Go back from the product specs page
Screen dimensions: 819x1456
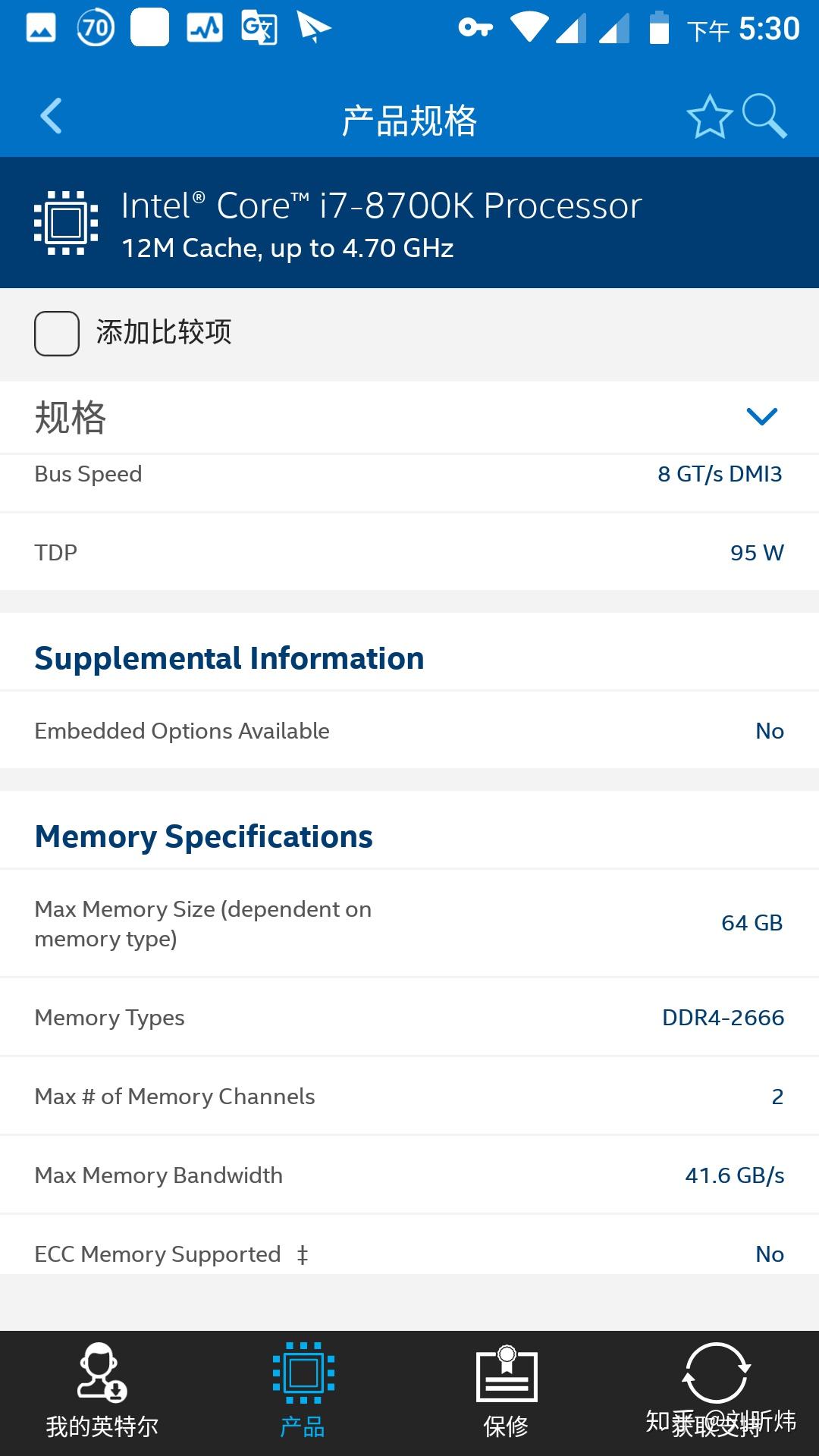(51, 116)
